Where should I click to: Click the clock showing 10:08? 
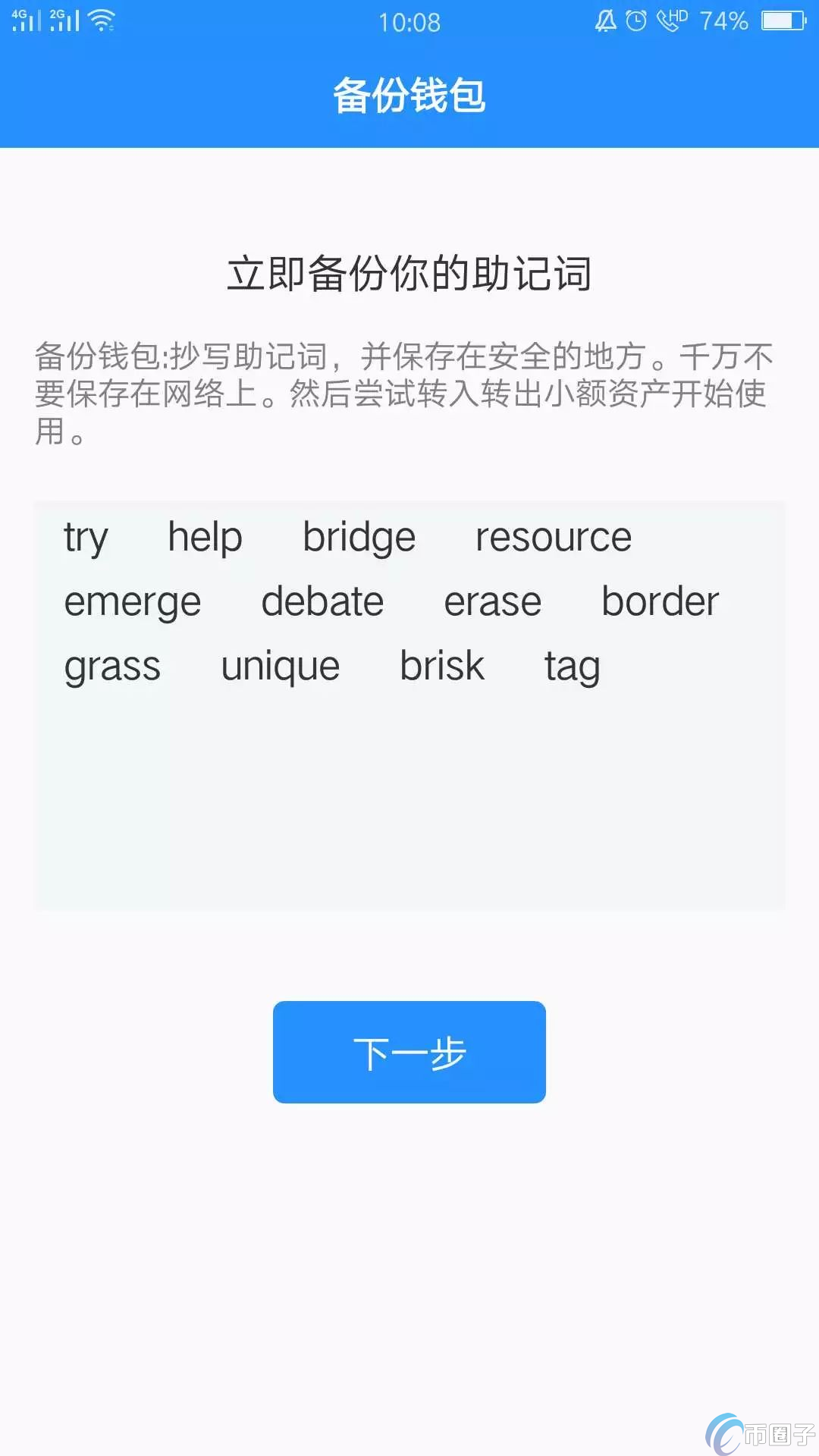click(409, 23)
